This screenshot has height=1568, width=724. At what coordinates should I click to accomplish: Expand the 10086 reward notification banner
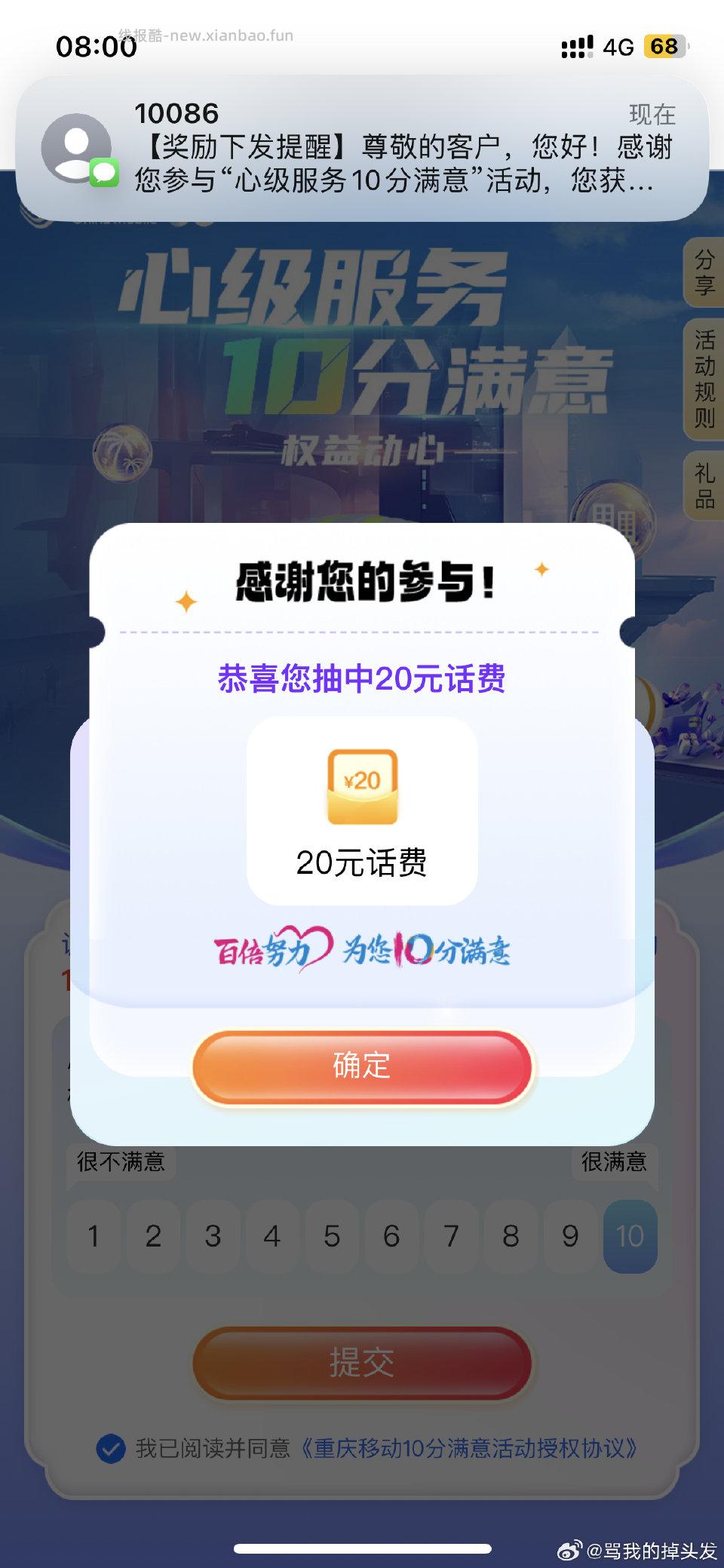click(362, 147)
